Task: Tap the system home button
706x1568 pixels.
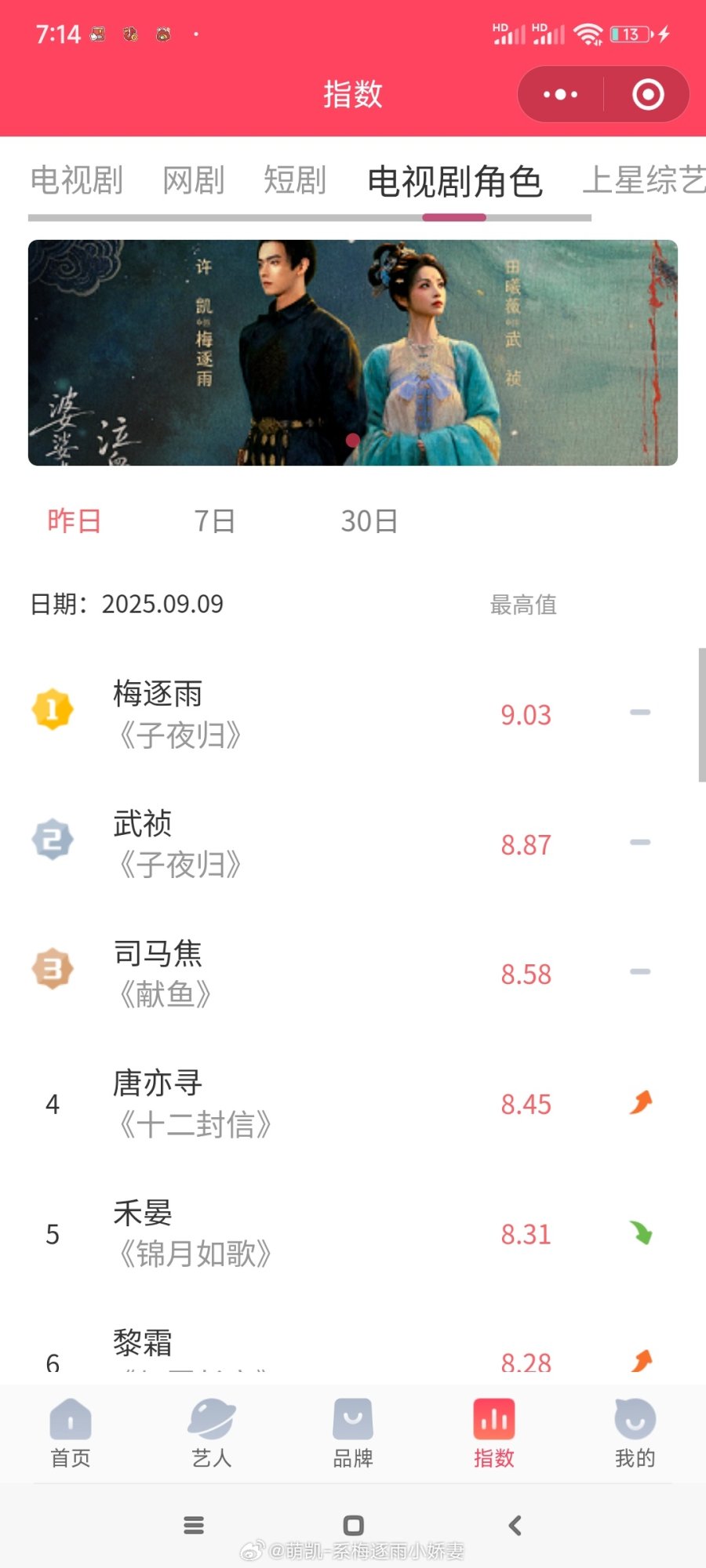Action: (354, 1525)
